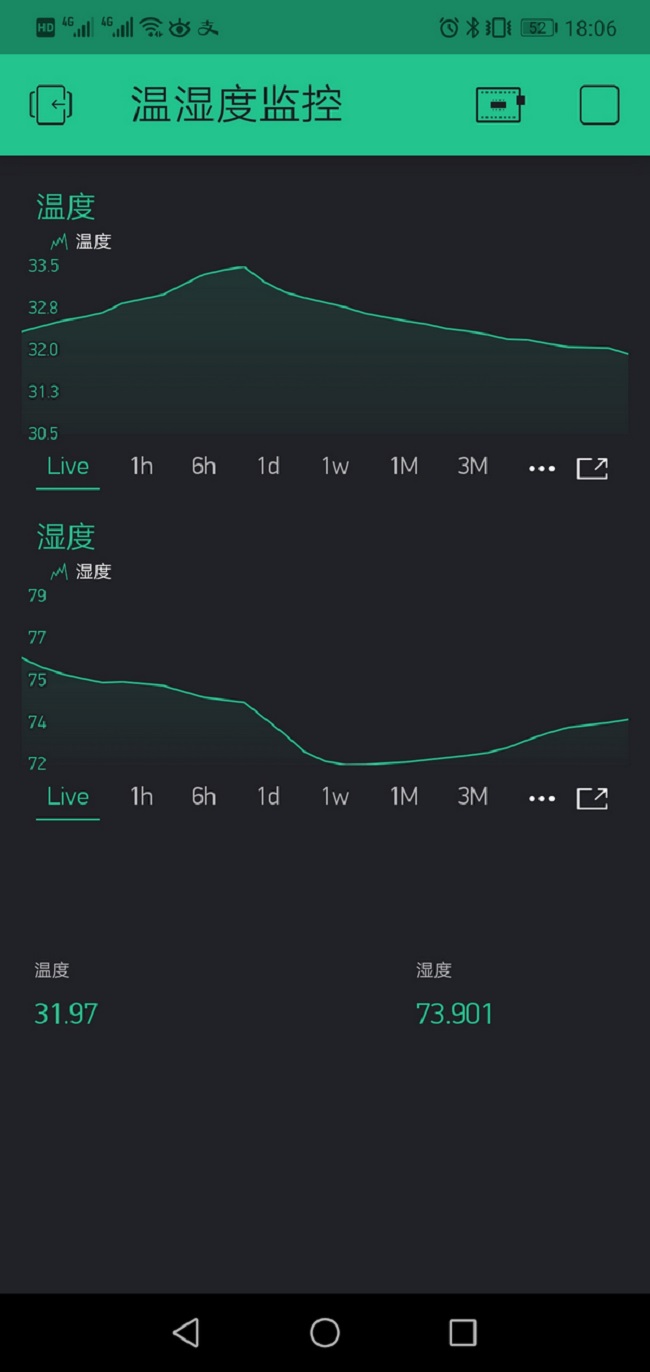Image resolution: width=650 pixels, height=1372 pixels.
Task: Select 6h range on the 温度 chart
Action: click(x=204, y=466)
